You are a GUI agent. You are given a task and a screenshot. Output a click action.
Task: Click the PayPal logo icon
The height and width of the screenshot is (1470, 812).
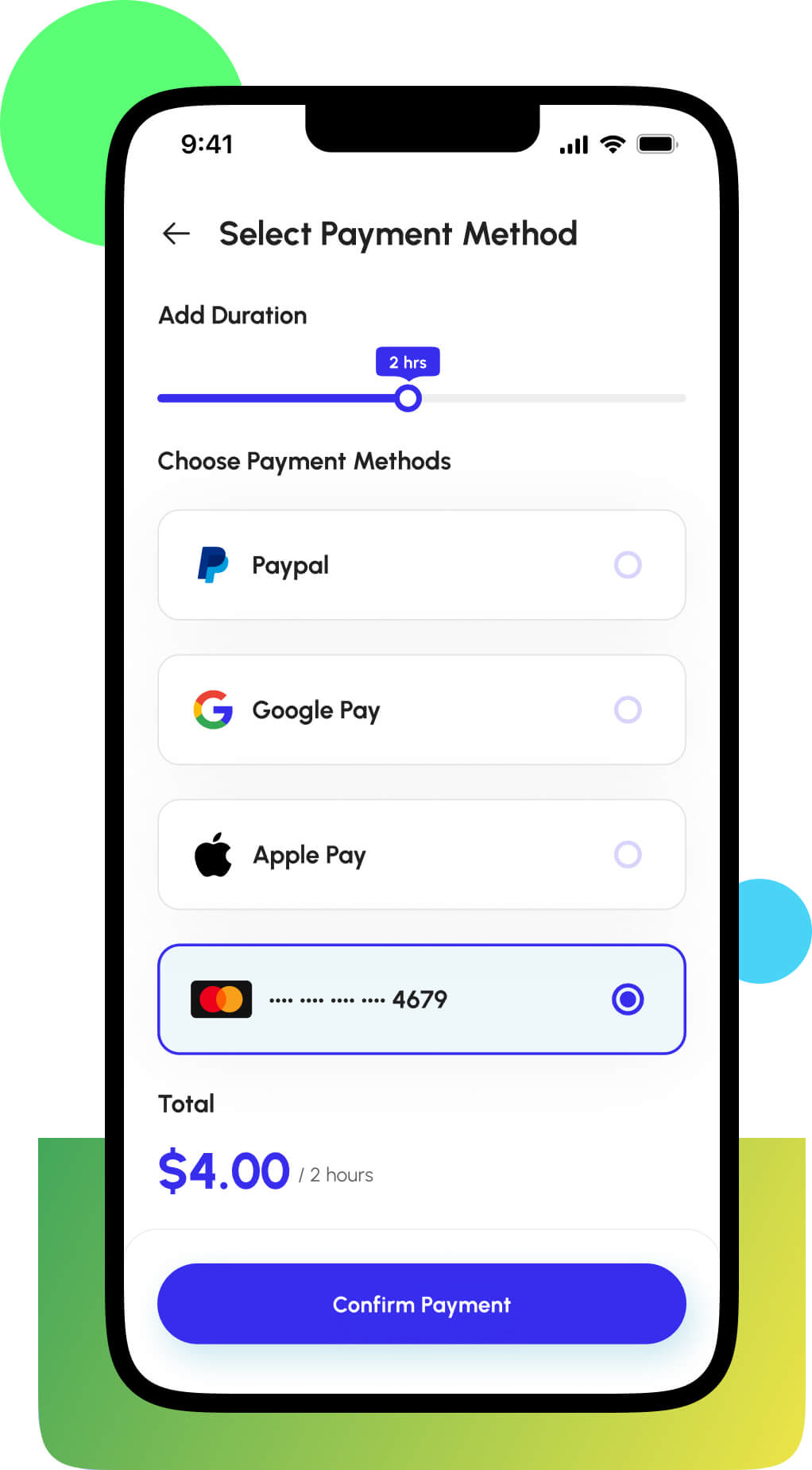[212, 565]
